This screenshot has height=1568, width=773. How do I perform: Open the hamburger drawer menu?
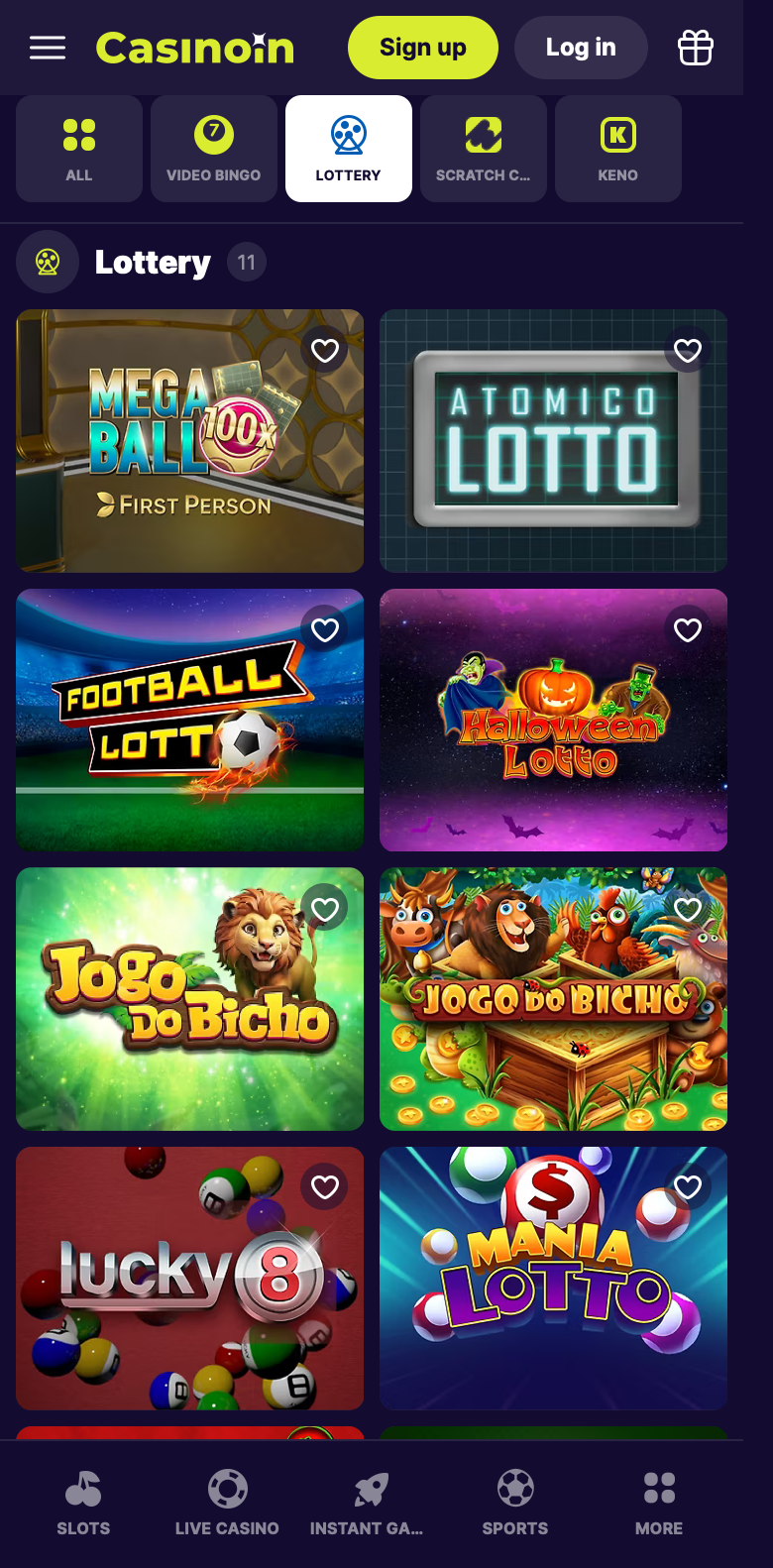pos(48,48)
